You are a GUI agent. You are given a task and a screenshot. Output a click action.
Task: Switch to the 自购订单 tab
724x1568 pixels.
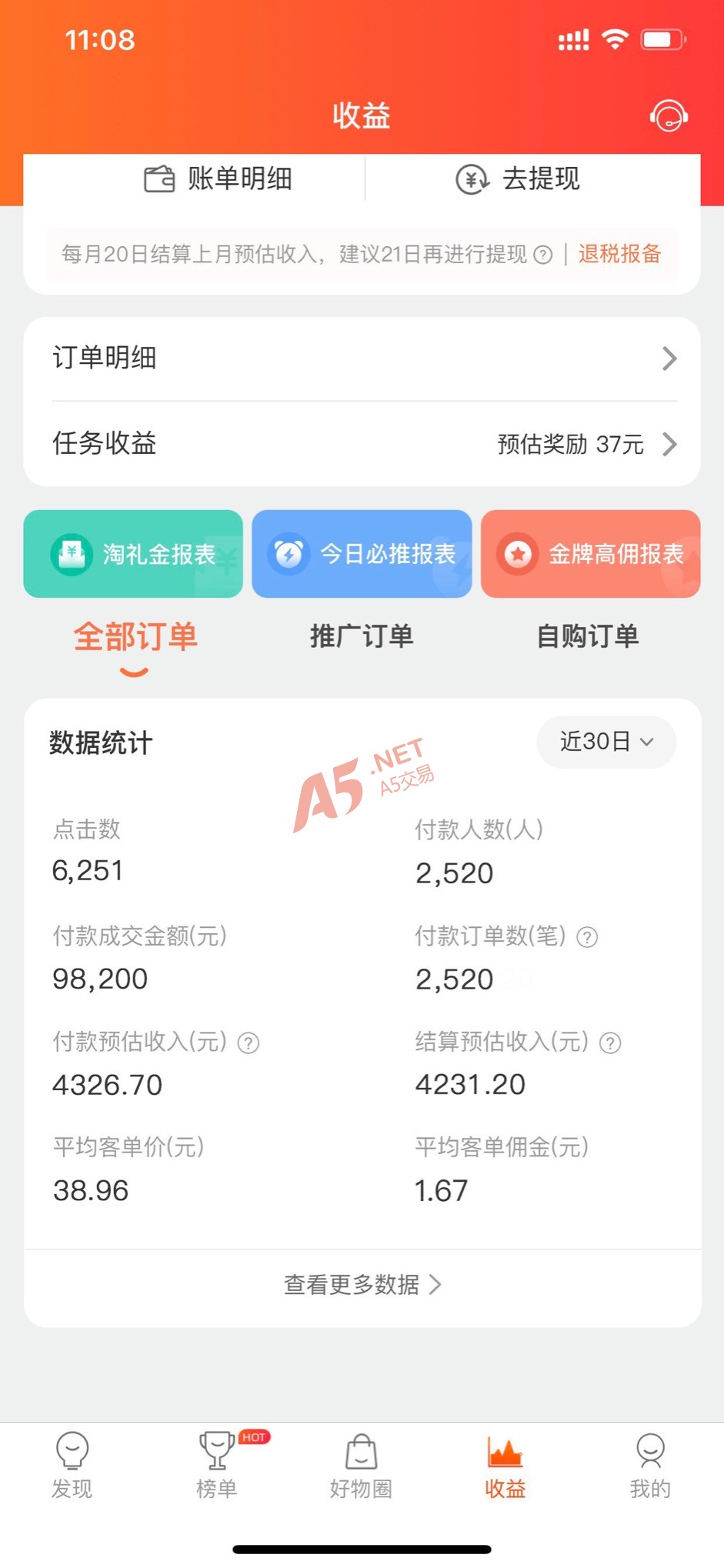click(588, 636)
